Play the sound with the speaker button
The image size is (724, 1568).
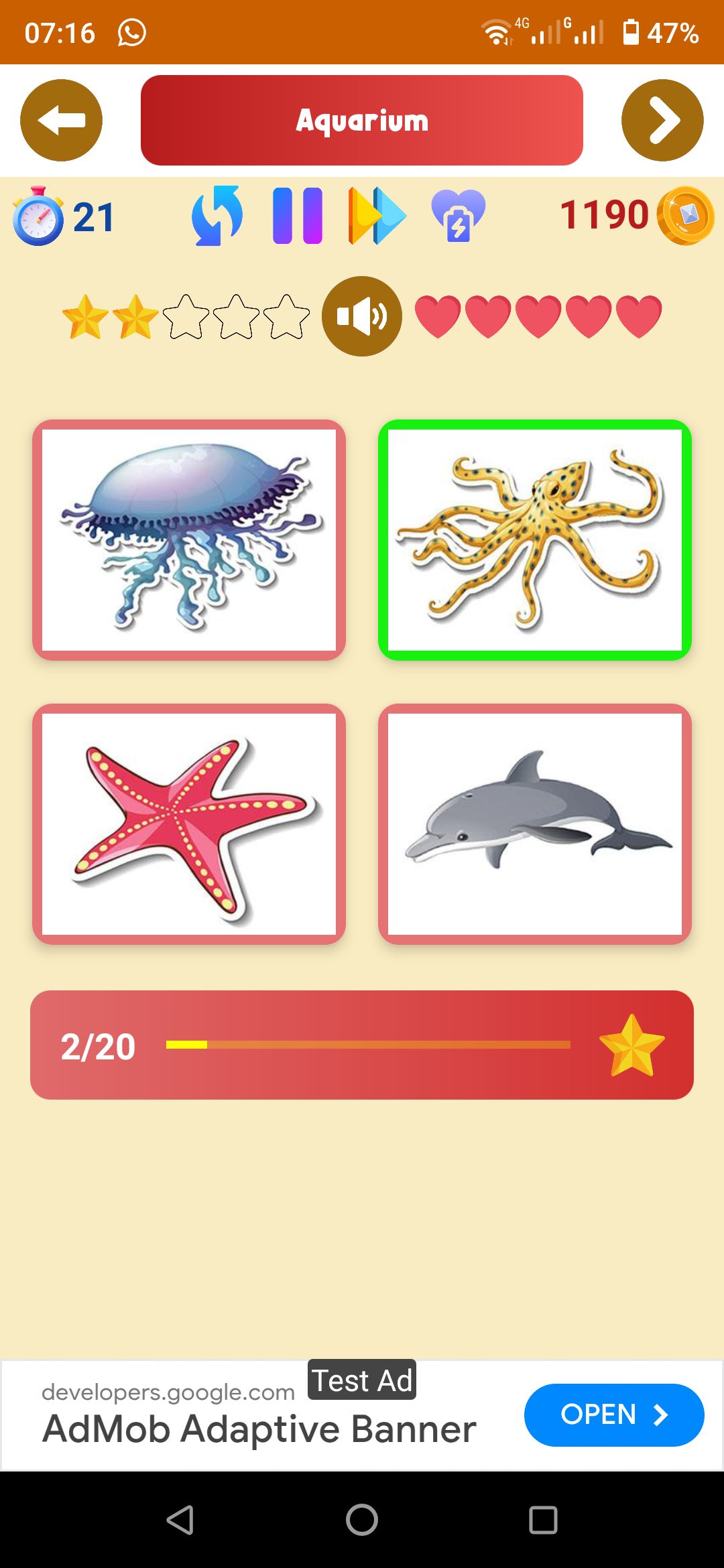click(x=362, y=316)
